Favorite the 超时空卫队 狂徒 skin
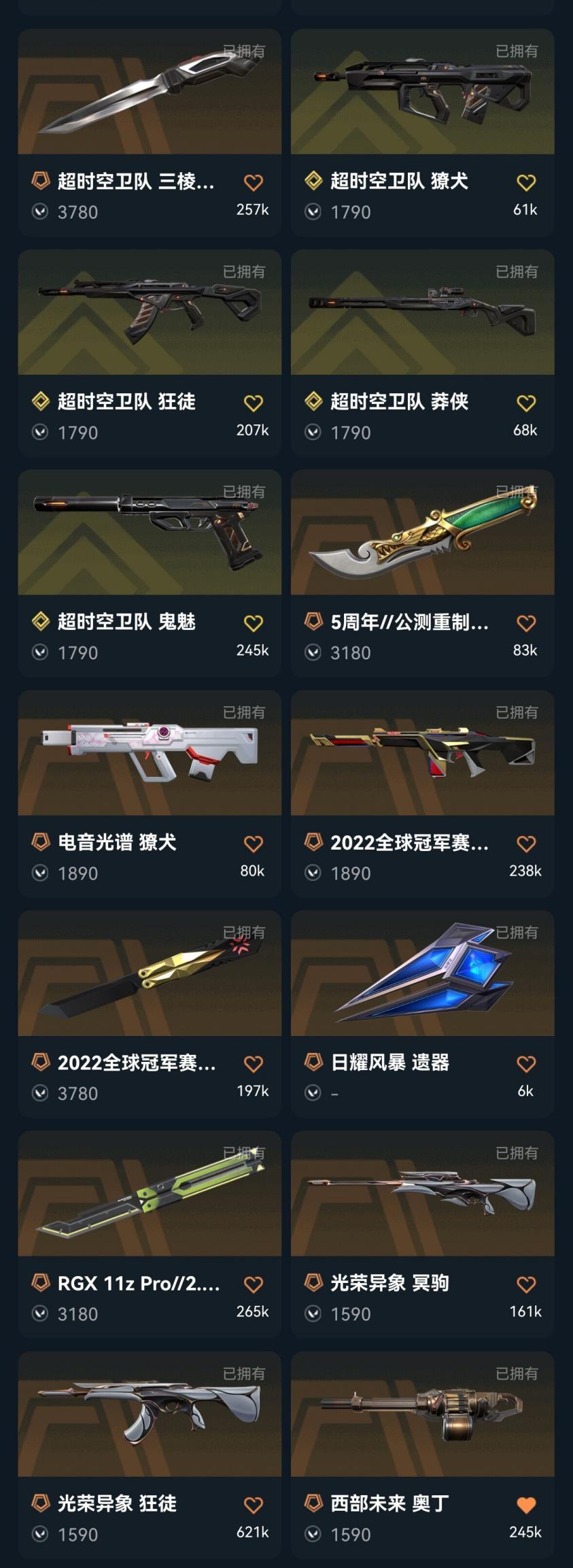This screenshot has height=1568, width=573. tap(254, 401)
